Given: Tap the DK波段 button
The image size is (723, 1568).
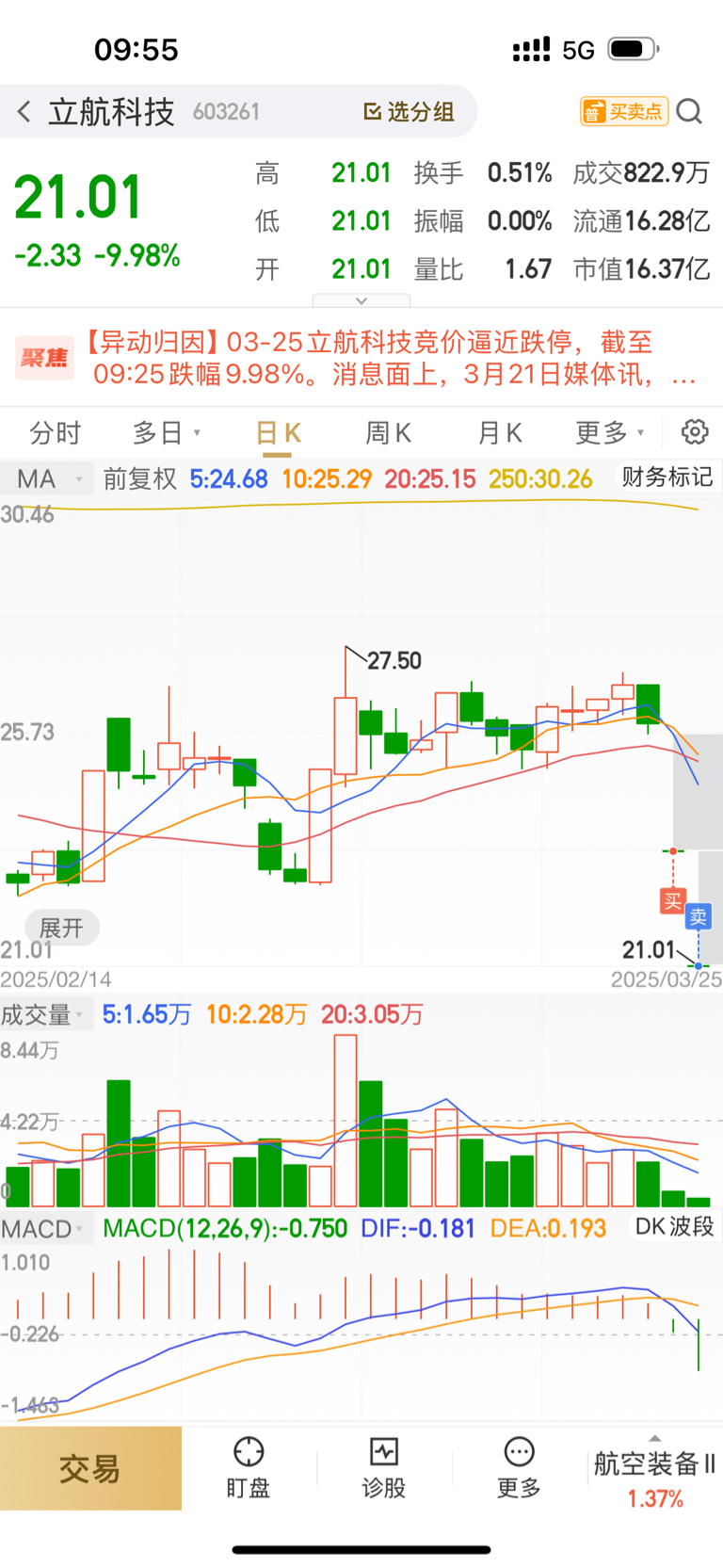Looking at the screenshot, I should [x=675, y=1227].
